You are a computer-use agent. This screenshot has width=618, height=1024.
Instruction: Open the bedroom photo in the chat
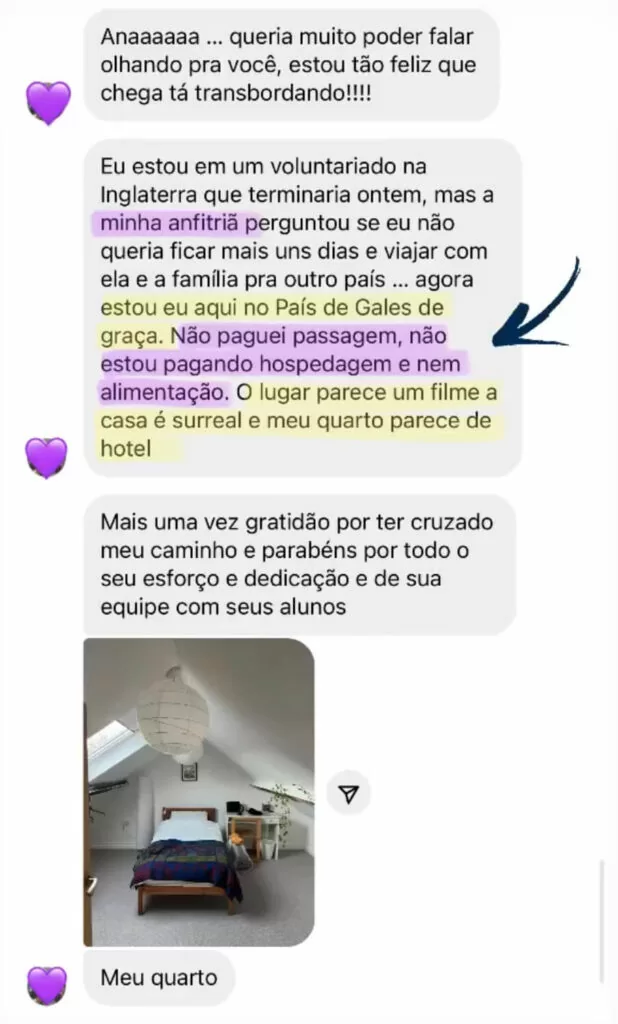pyautogui.click(x=199, y=792)
